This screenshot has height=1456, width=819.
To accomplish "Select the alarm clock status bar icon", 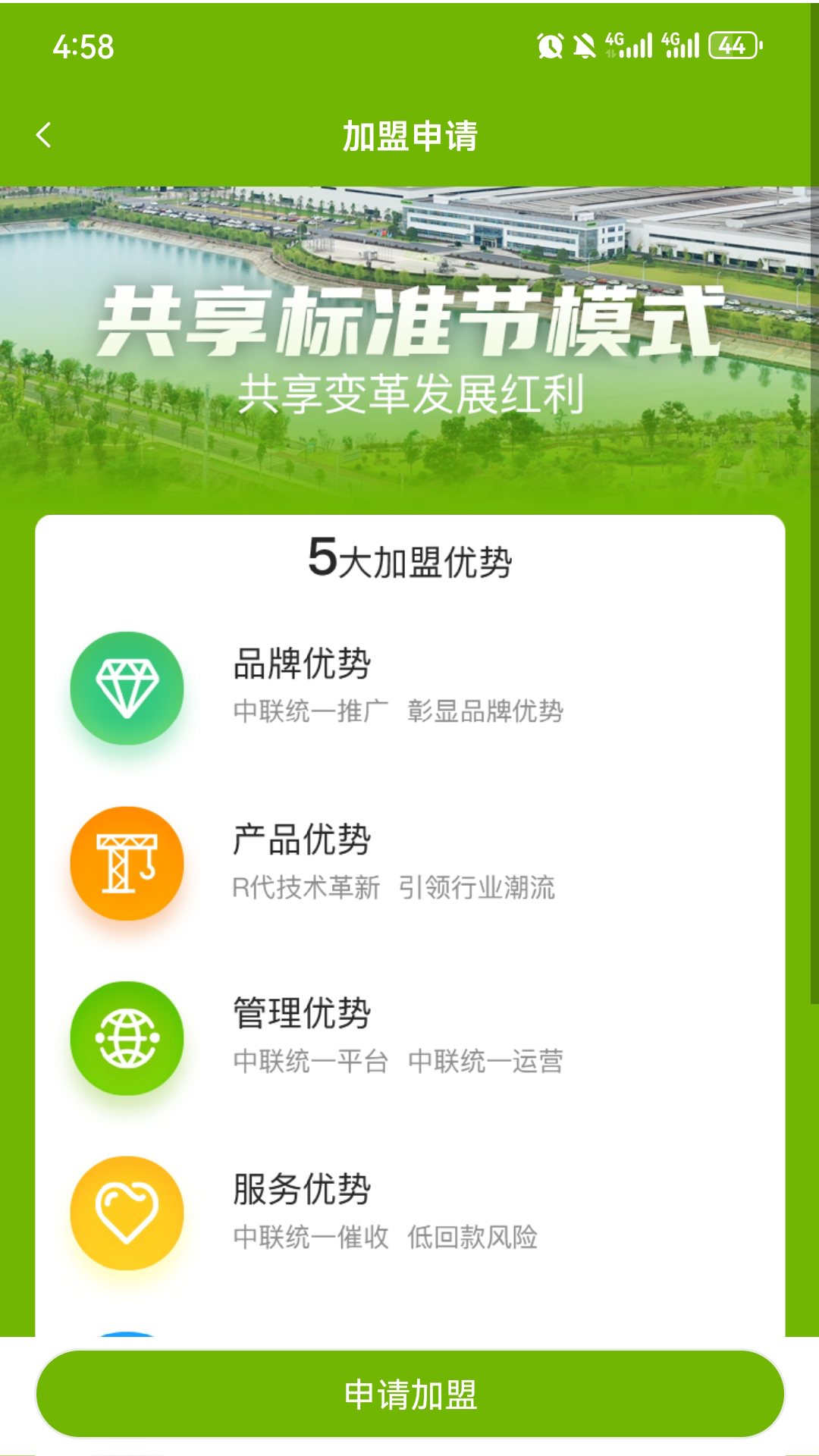I will 552,47.
